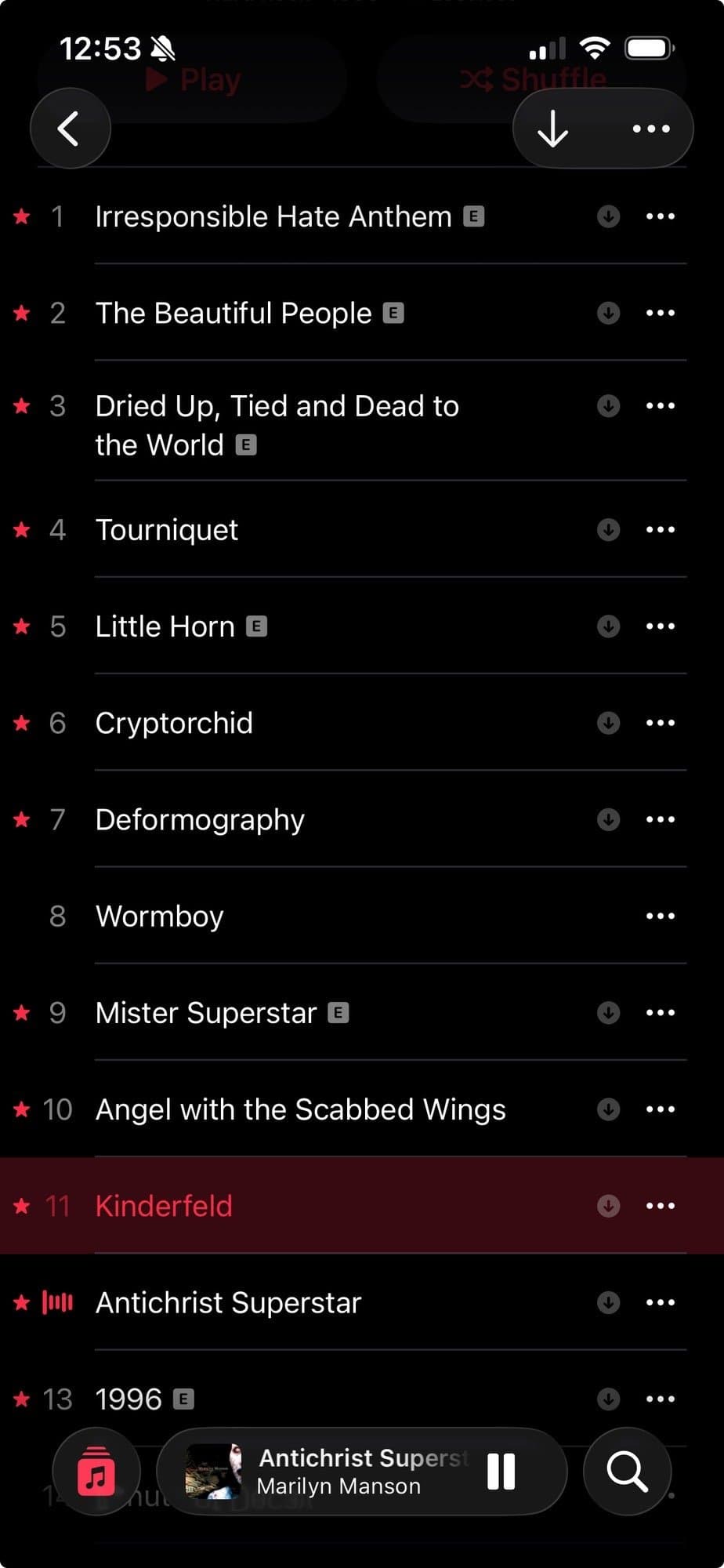Pause the currently playing song
Image resolution: width=724 pixels, height=1568 pixels.
click(x=501, y=1471)
